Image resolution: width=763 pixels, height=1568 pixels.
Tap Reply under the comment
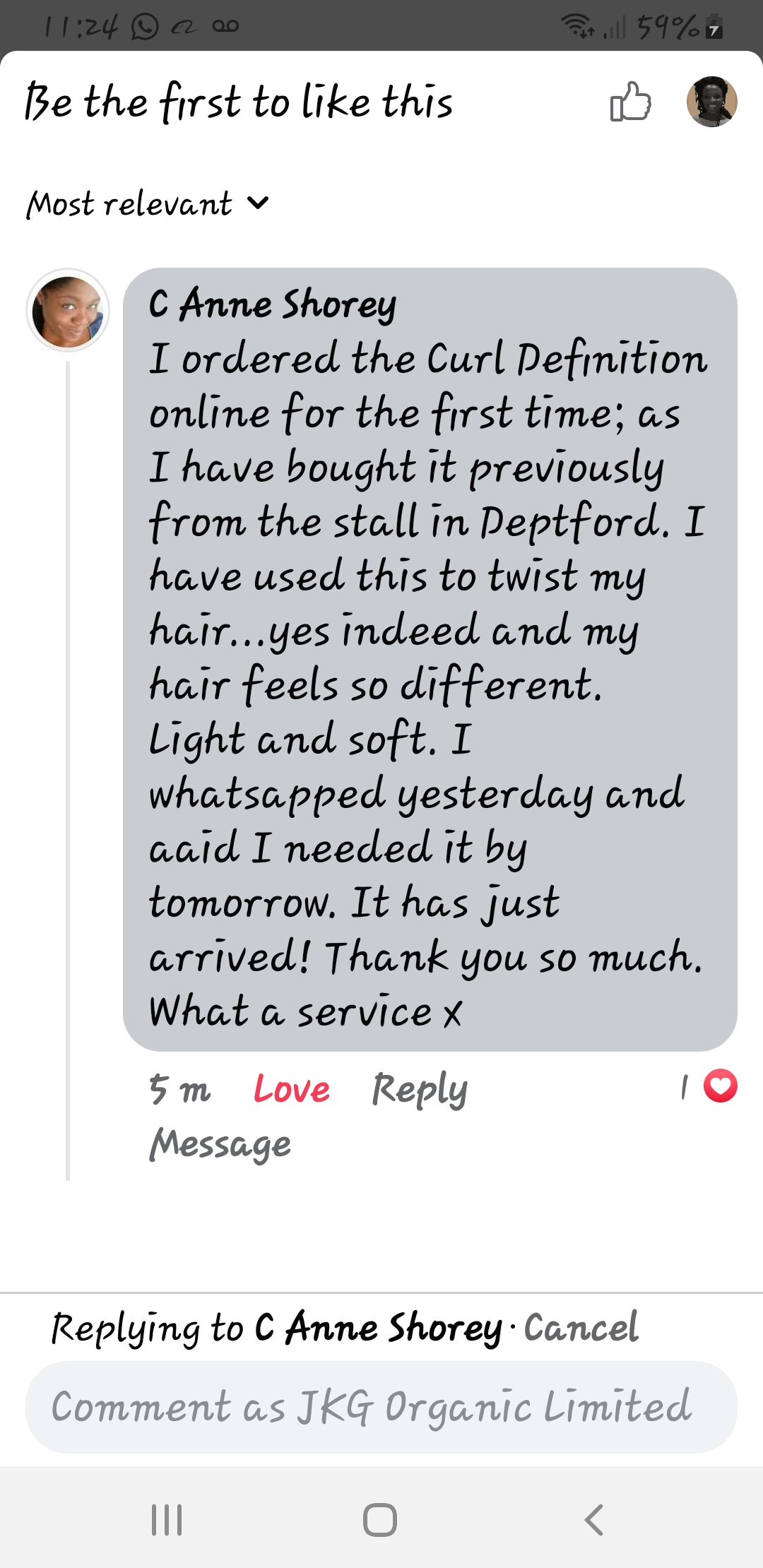coord(420,1090)
